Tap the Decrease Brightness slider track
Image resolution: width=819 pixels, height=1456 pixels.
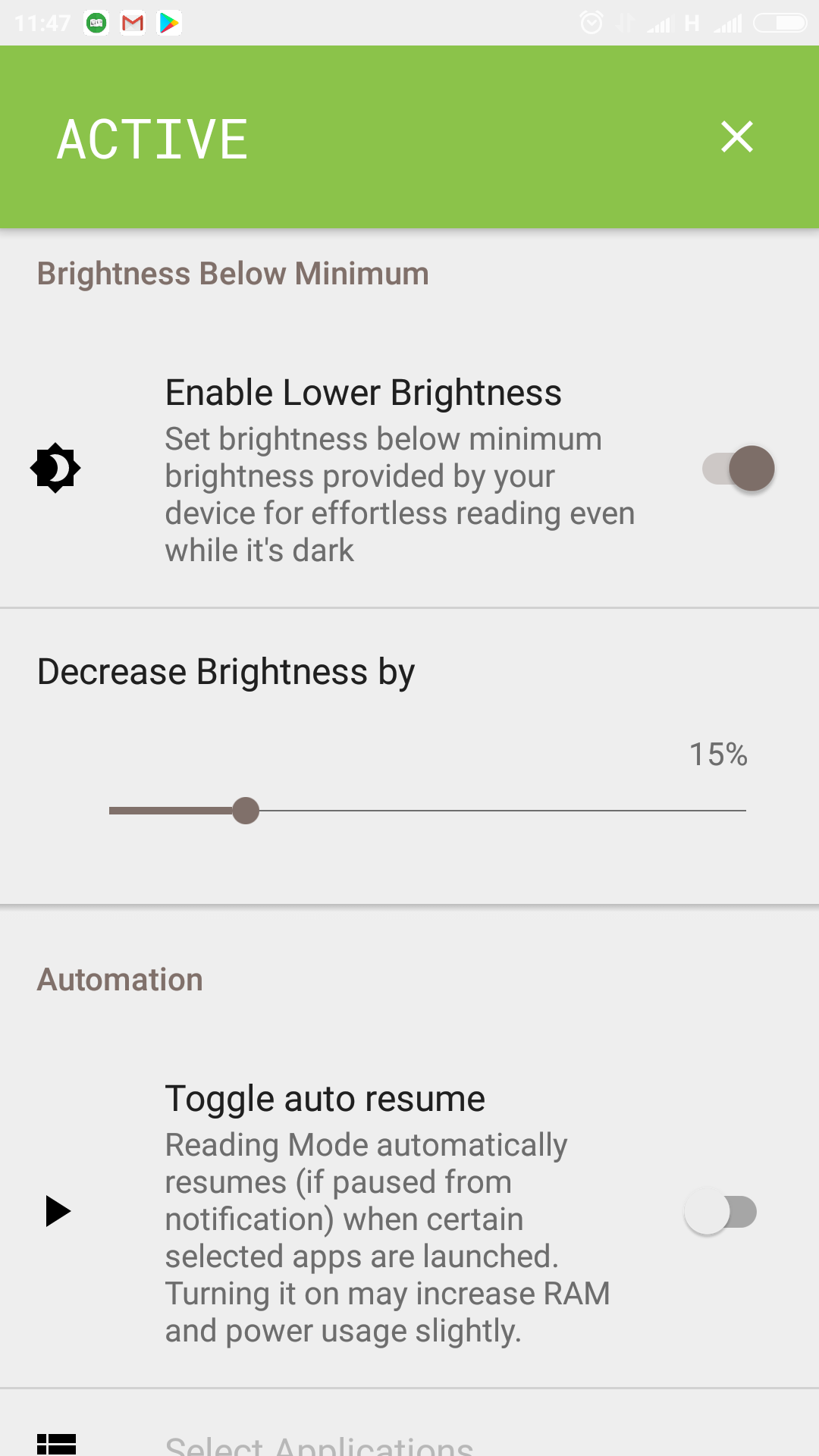[x=428, y=810]
